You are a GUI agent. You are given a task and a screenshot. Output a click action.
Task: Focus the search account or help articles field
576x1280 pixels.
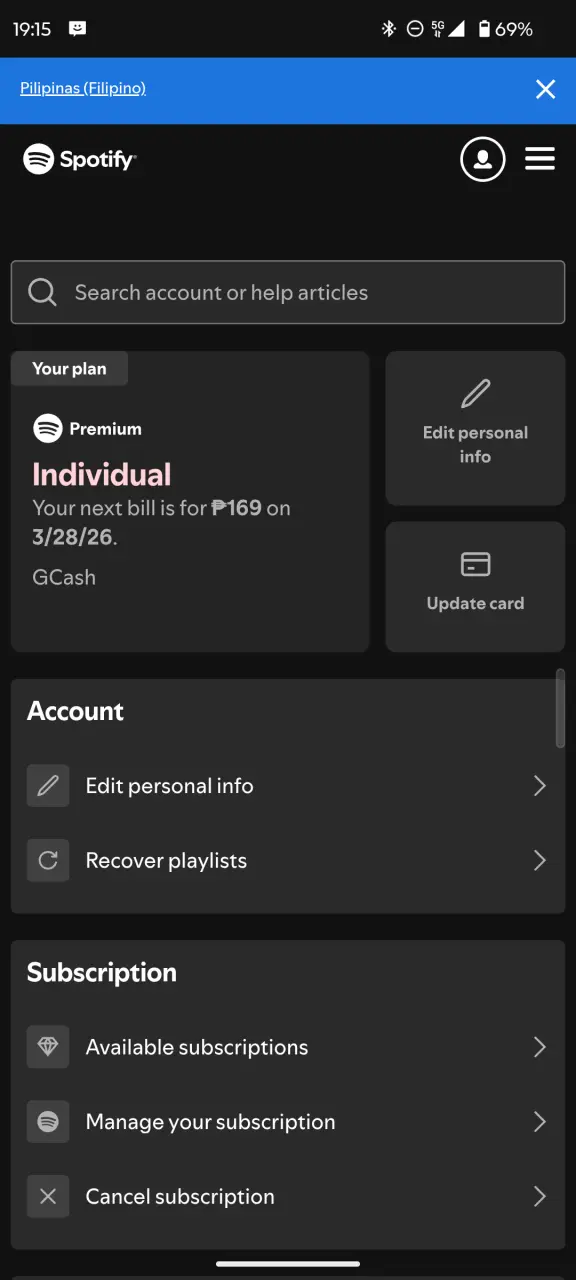(x=288, y=293)
